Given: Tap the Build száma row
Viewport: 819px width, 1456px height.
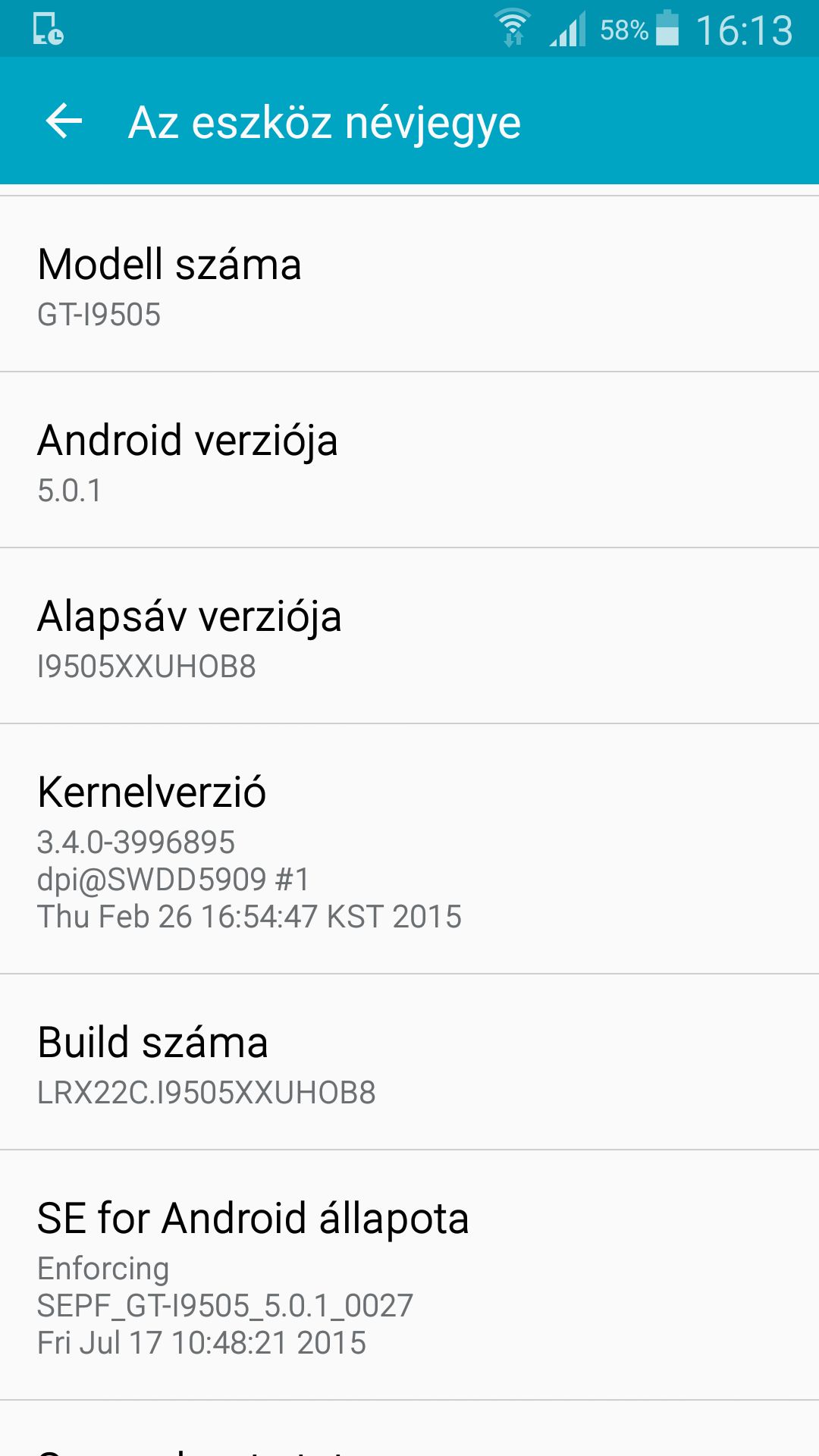Looking at the screenshot, I should (x=409, y=1062).
